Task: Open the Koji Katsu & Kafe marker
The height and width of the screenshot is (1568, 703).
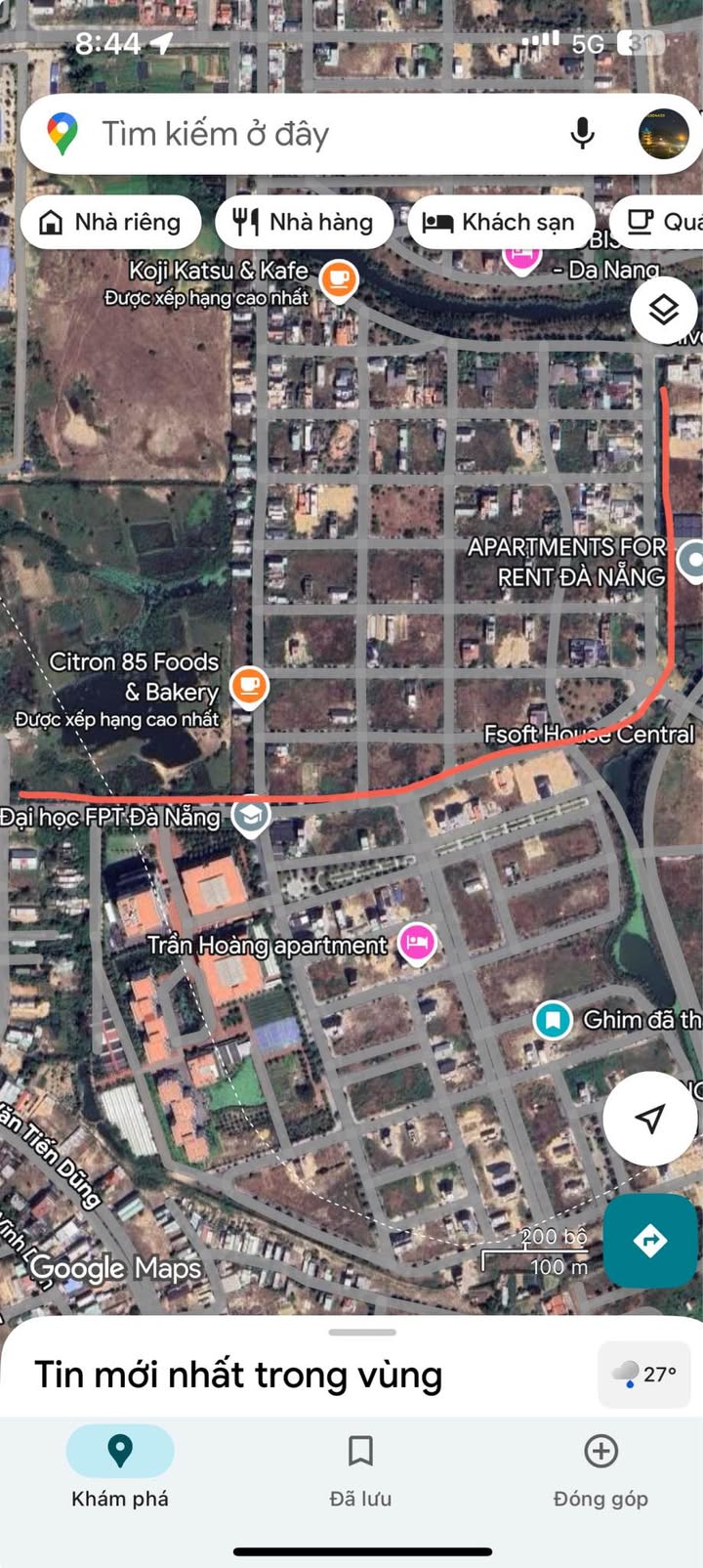Action: coord(338,280)
